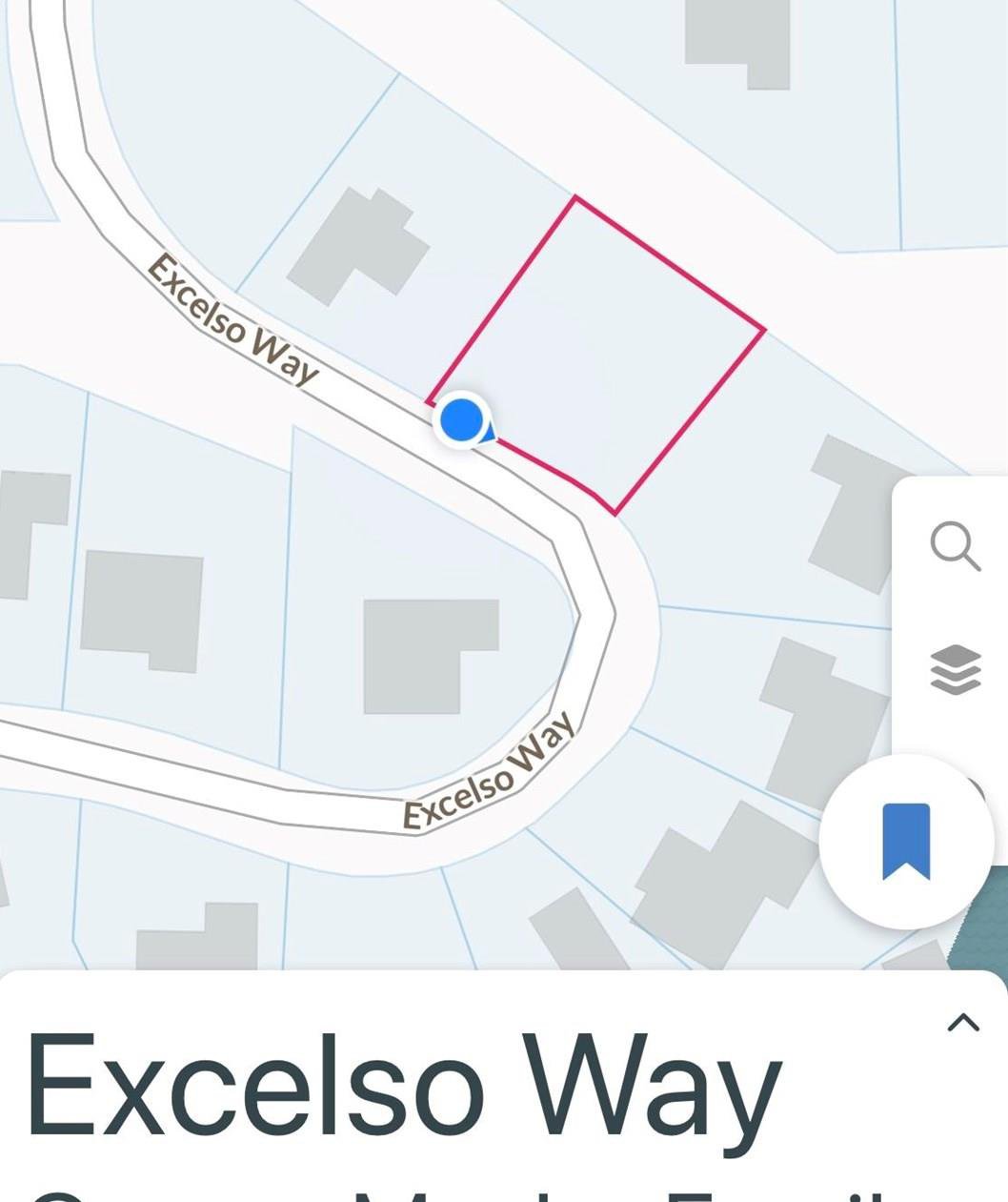Bookmark this property with the blue button
The width and height of the screenshot is (1008, 1202).
(x=906, y=841)
